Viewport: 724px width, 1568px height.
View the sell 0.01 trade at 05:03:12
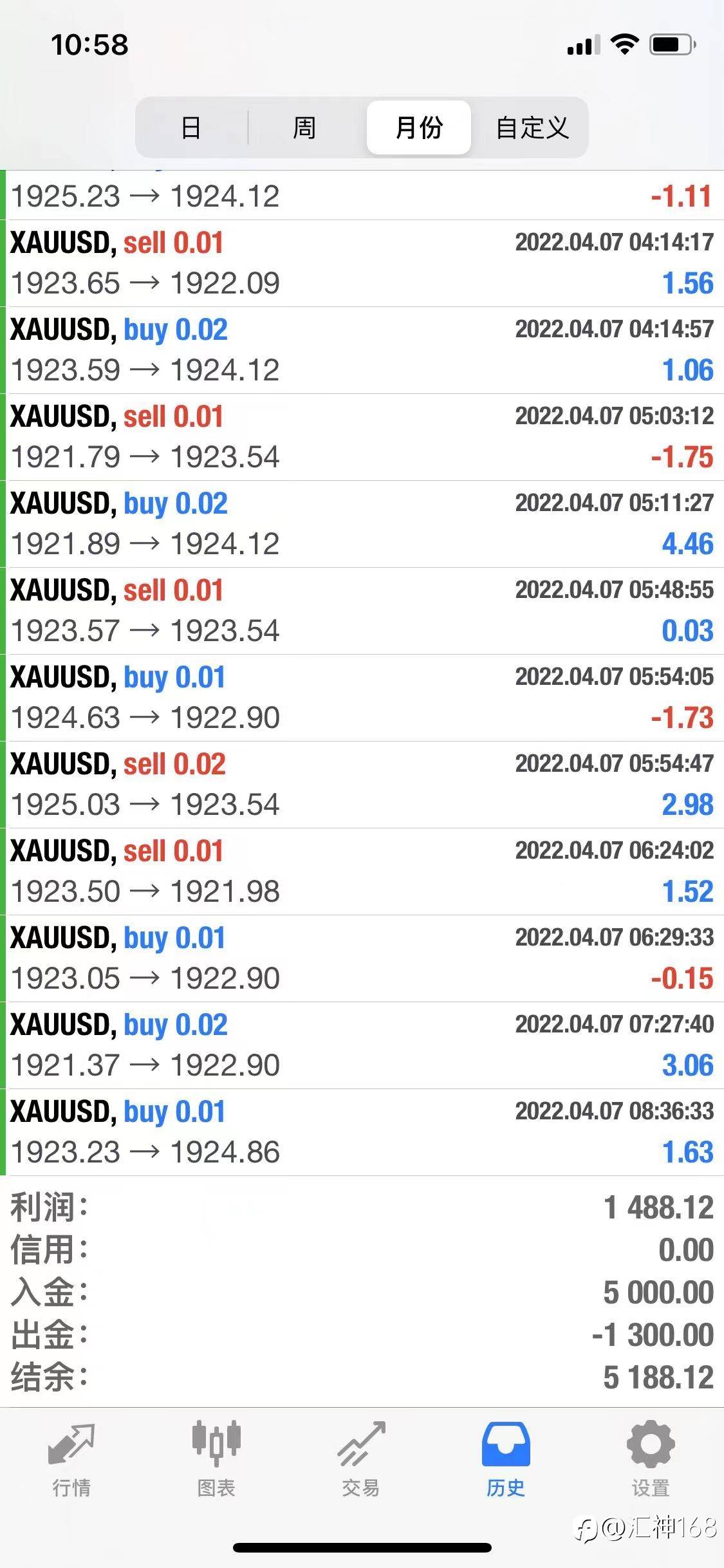pos(362,437)
